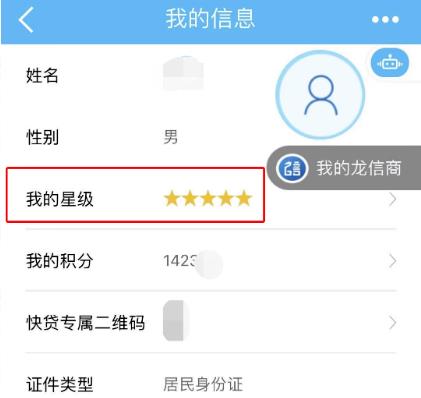Screen dimensions: 421x398
Task: Open the robot assistant icon
Action: tap(390, 63)
